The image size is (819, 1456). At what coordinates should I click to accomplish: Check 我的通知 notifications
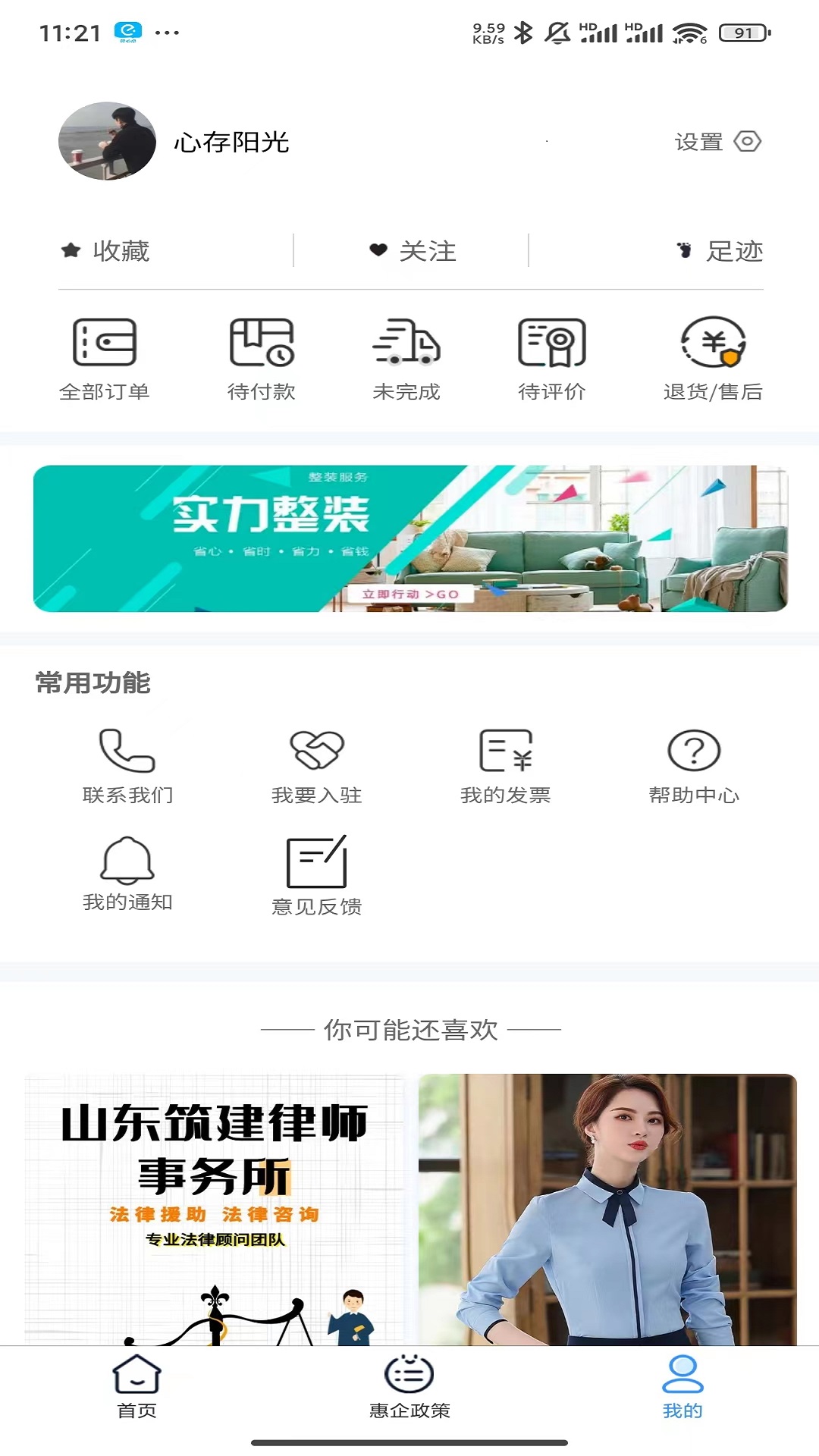pyautogui.click(x=127, y=874)
